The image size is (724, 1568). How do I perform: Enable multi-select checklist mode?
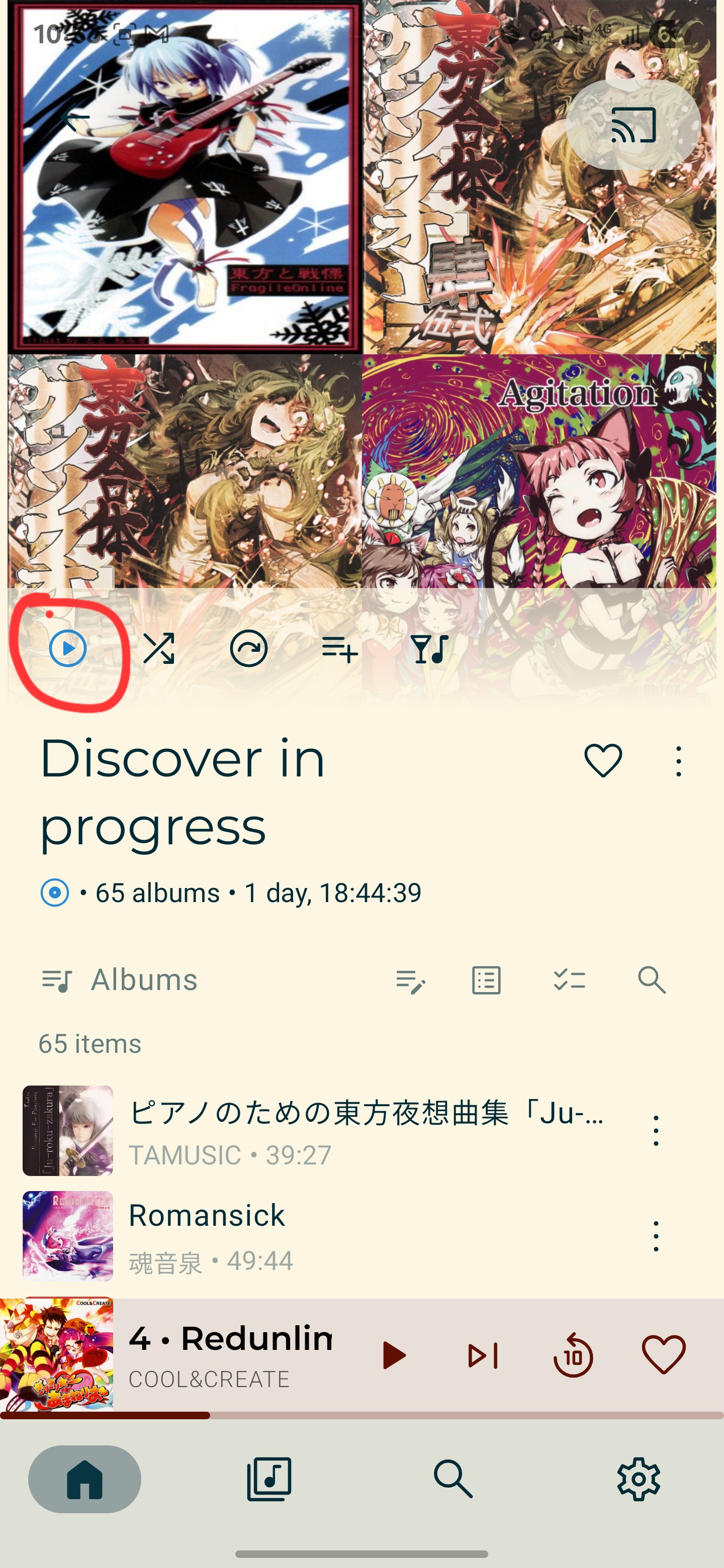click(569, 981)
